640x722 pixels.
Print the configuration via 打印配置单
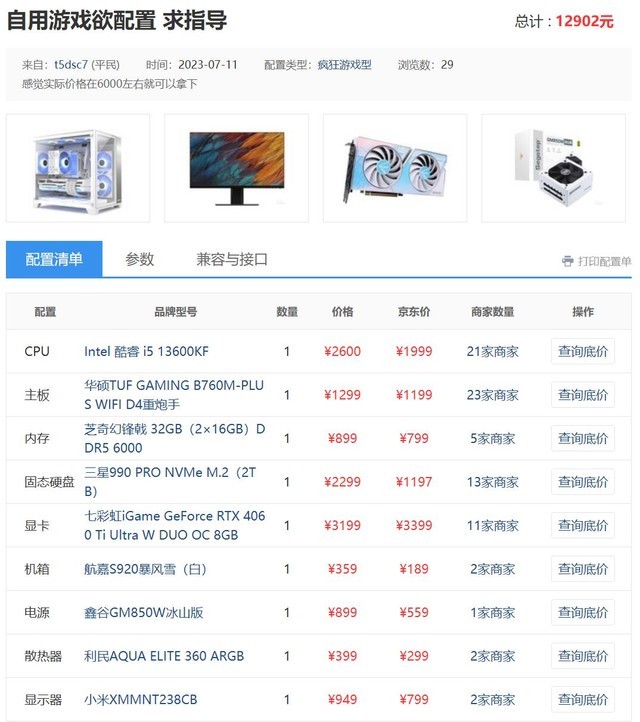(597, 261)
